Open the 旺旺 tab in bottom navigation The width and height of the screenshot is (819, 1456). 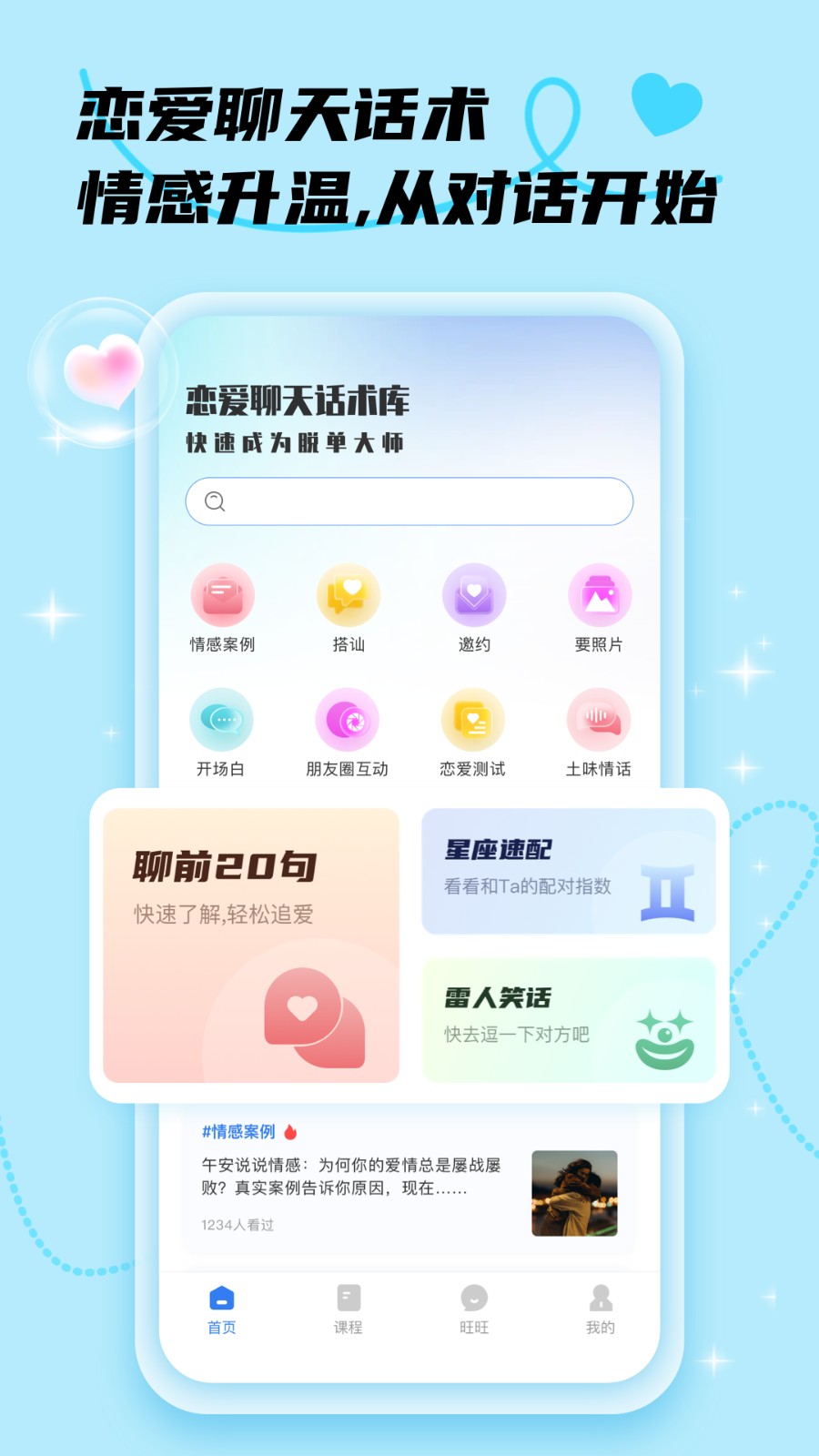(x=474, y=1308)
